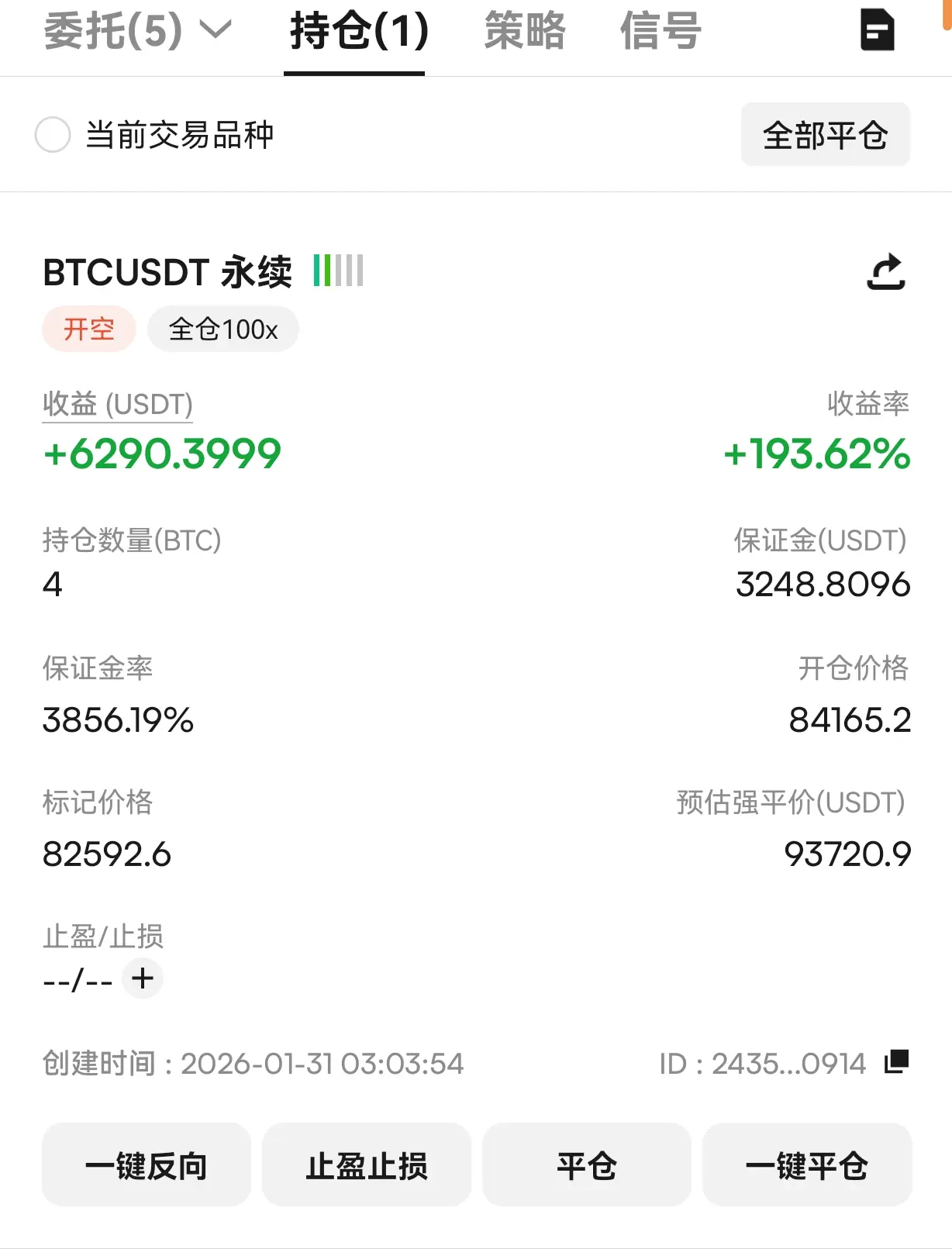View the underlined 收益 (USDT) explanation
Viewport: 952px width, 1249px height.
pos(118,405)
